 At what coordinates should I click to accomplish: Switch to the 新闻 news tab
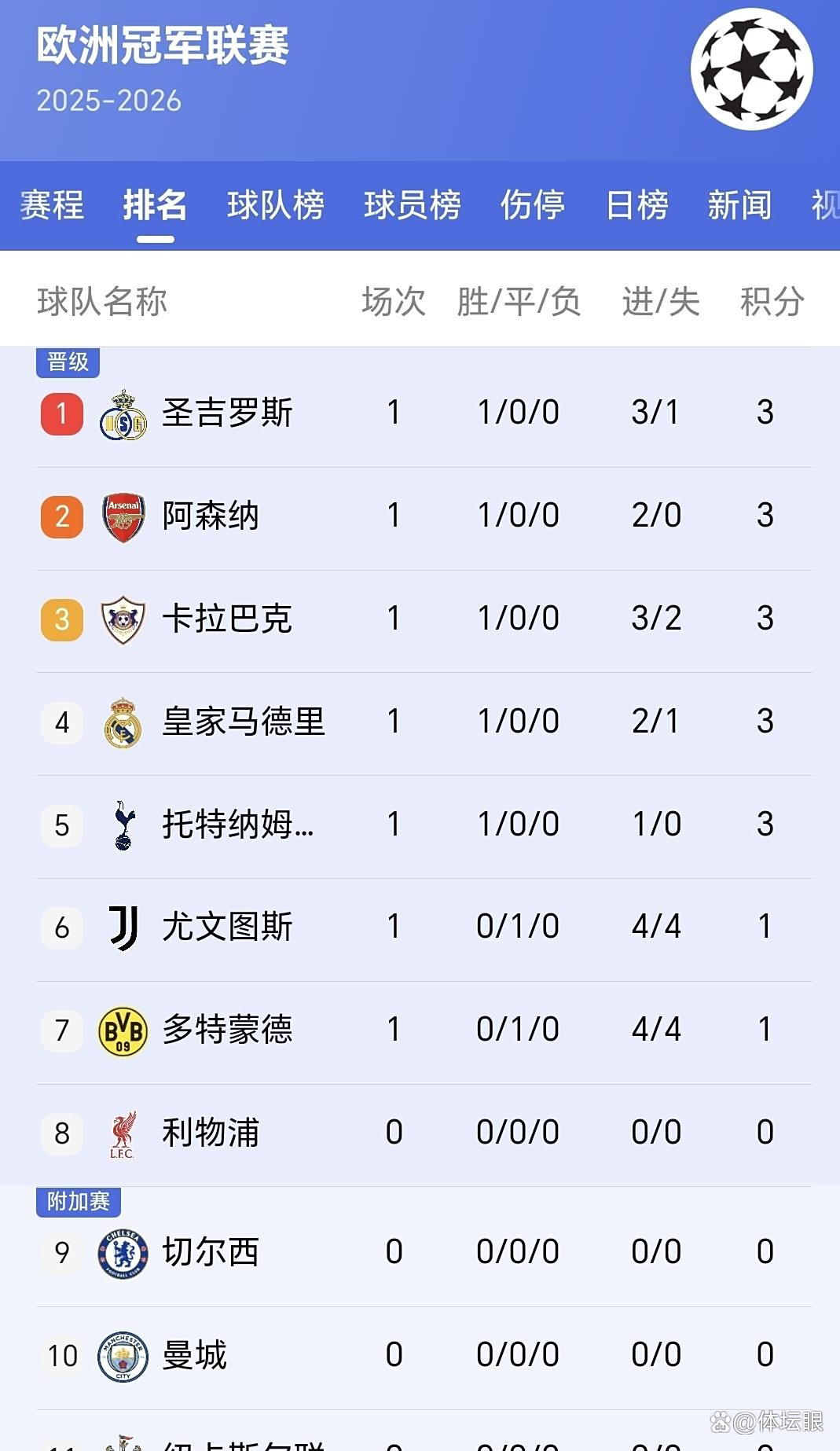[739, 206]
